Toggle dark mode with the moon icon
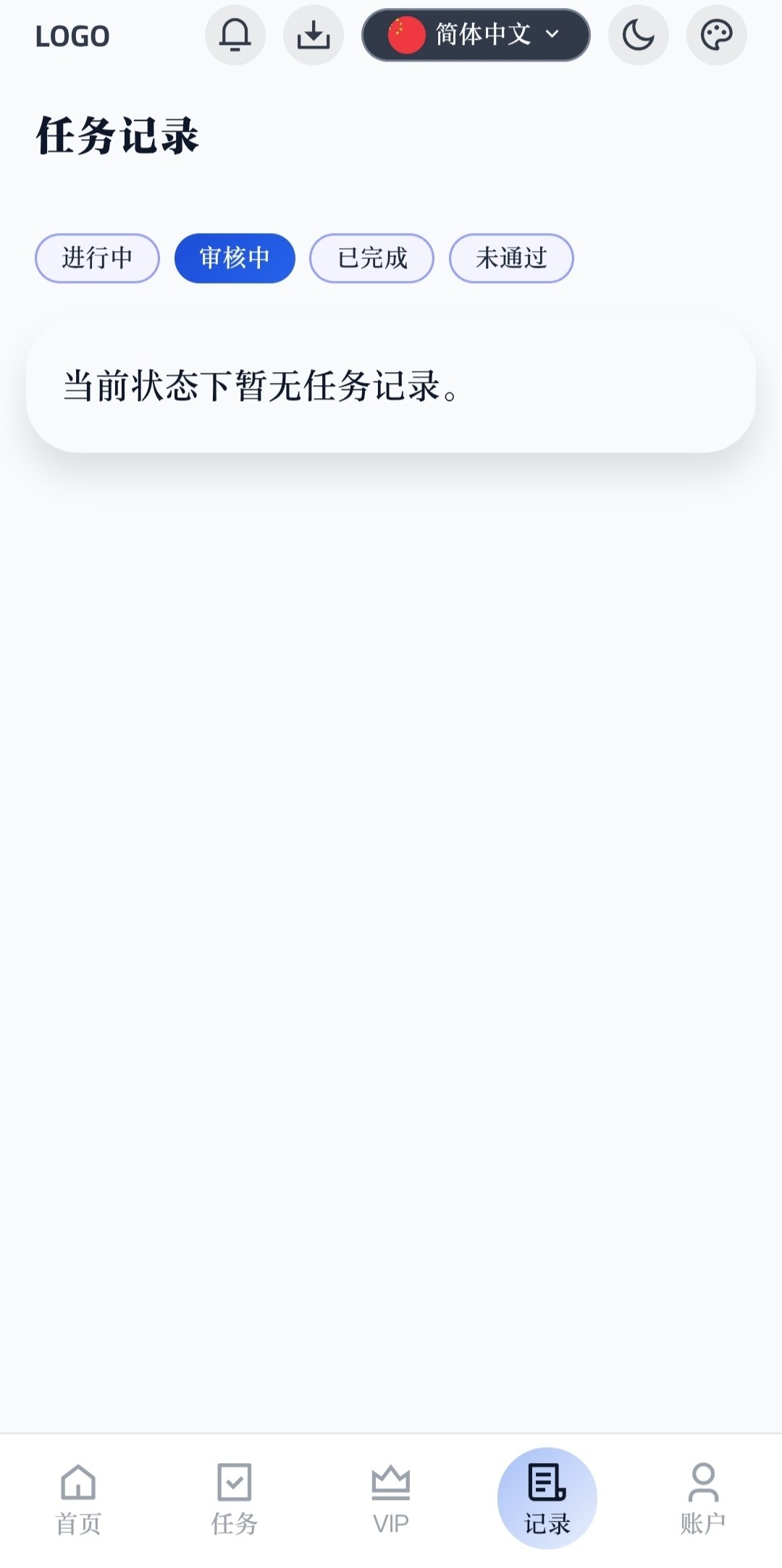782x1568 pixels. [x=638, y=35]
